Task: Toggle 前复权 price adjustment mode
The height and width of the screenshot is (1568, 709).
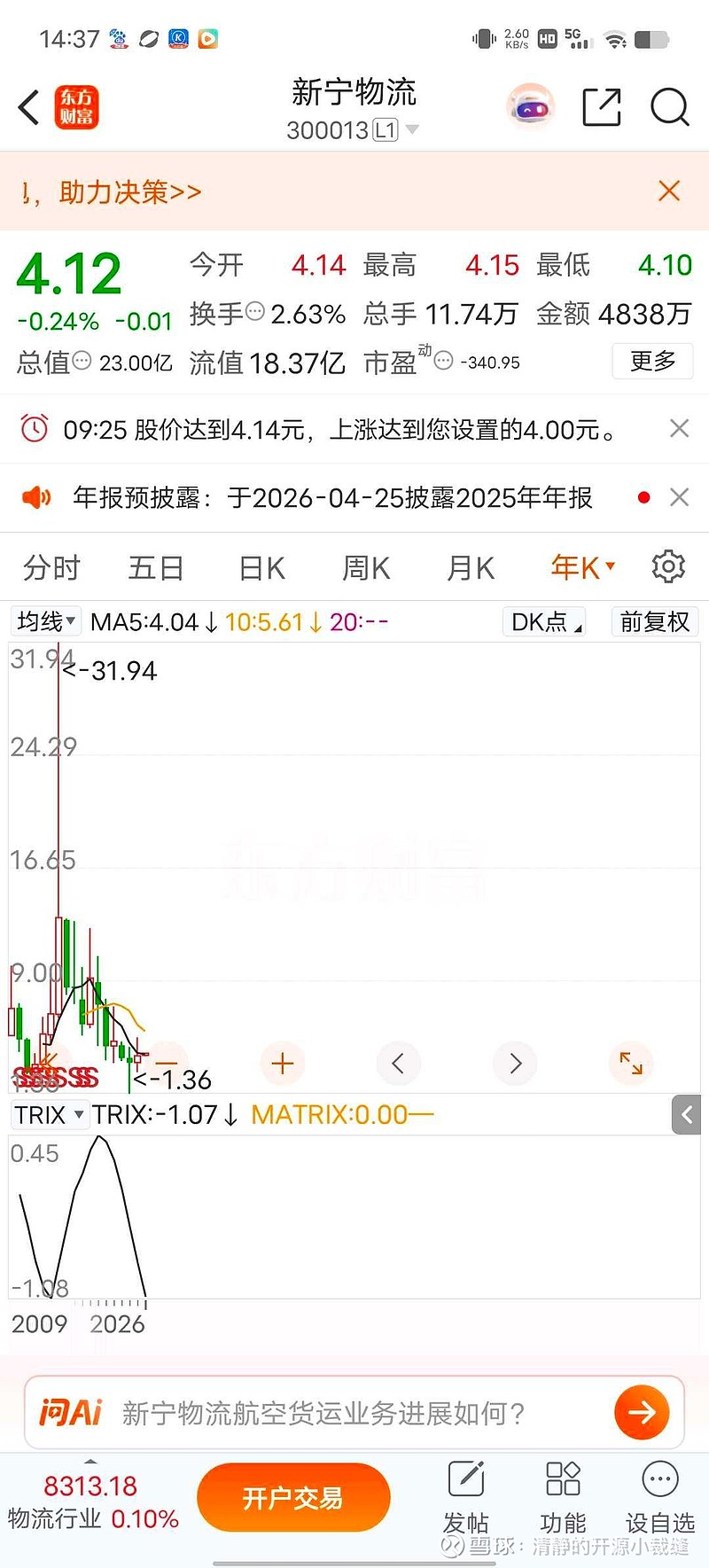Action: pos(654,621)
